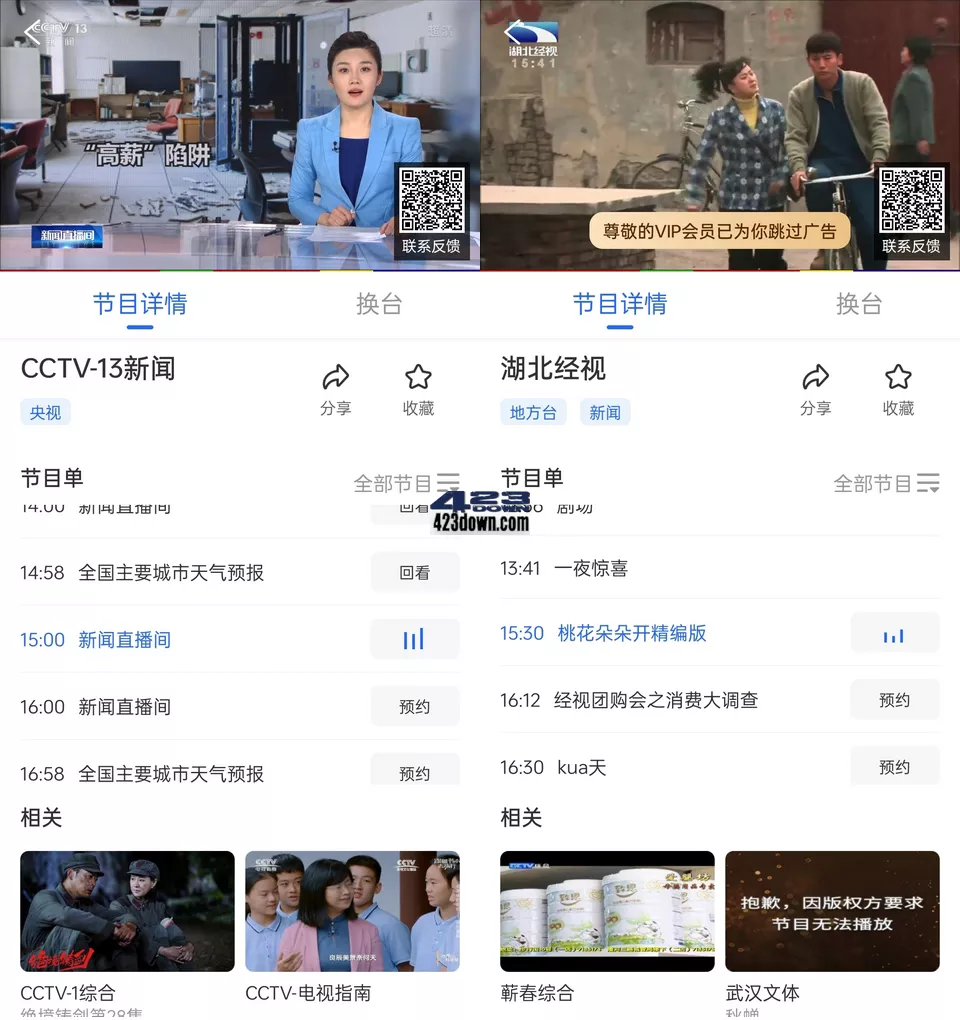Open the CCTV-1综合 related thumbnail

127,910
